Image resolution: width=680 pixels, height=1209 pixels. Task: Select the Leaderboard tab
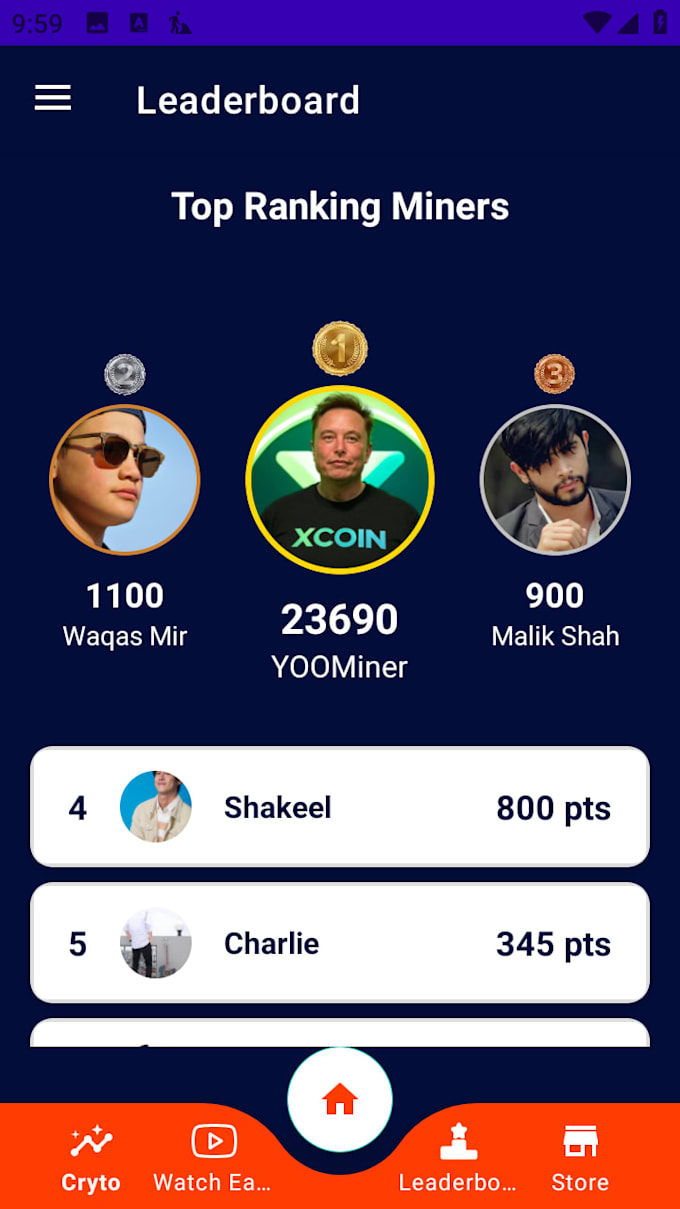point(458,1158)
